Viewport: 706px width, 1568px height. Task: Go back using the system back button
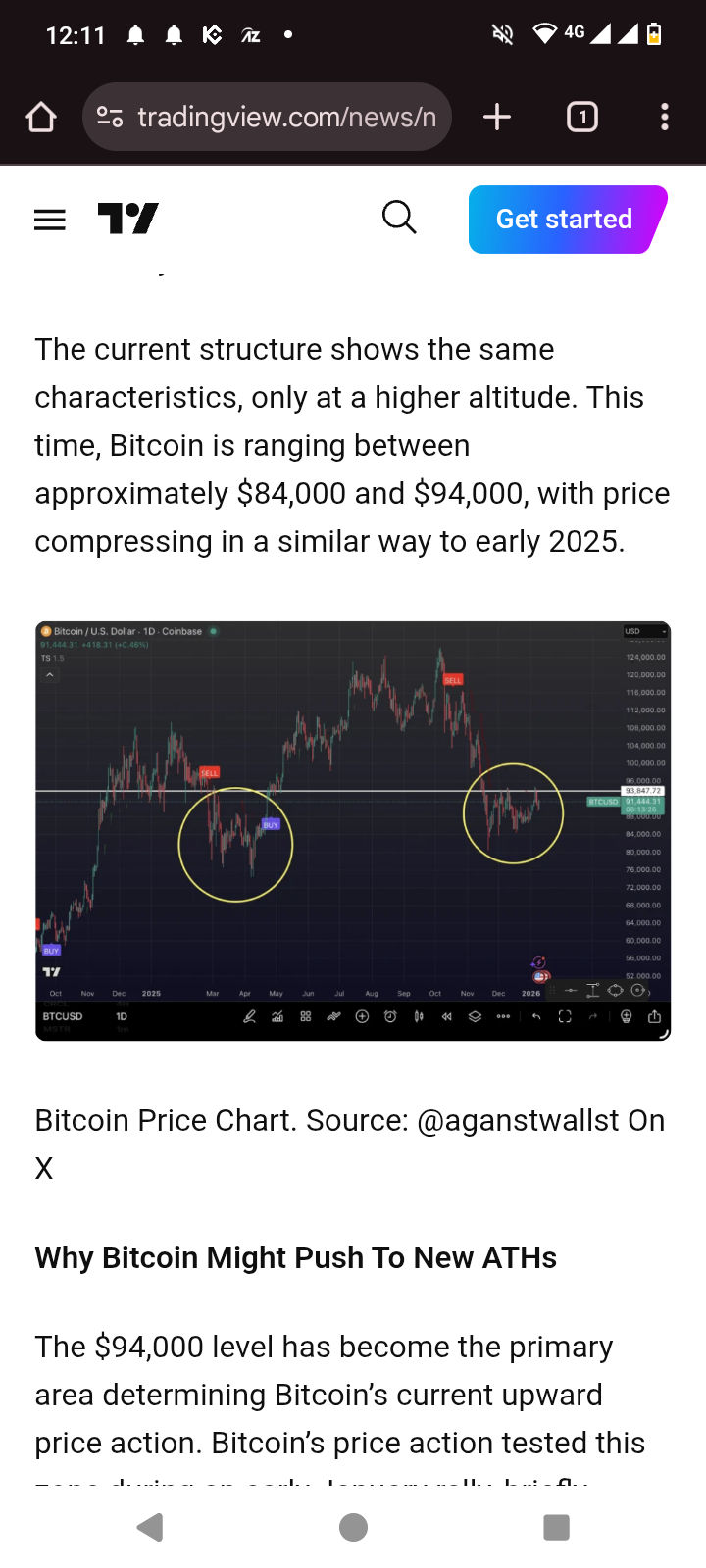[x=150, y=1527]
